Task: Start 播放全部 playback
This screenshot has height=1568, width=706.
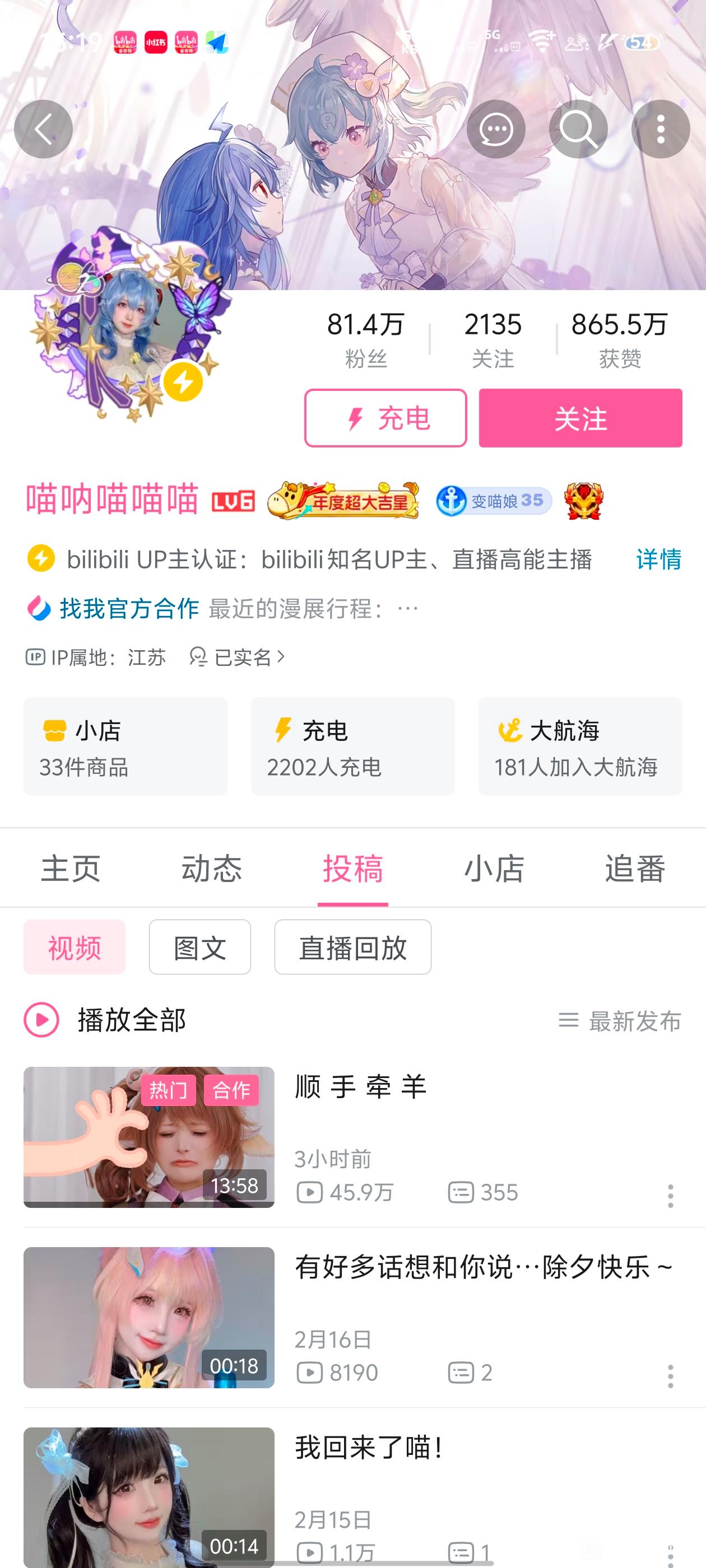Action: [x=105, y=1020]
